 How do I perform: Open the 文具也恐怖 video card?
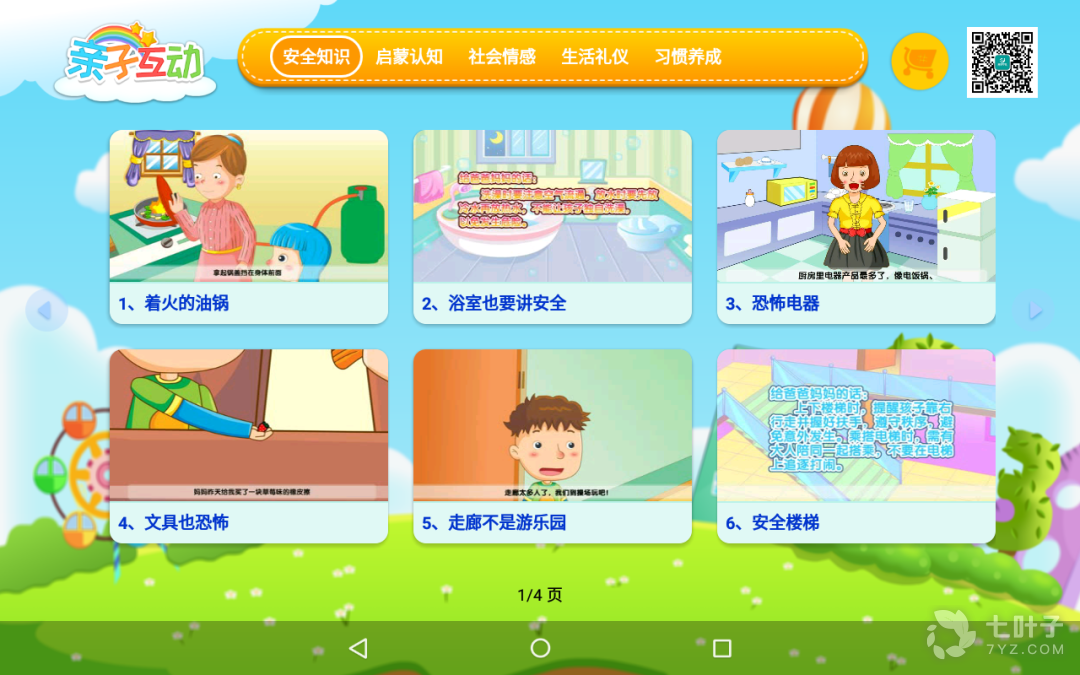(x=248, y=445)
